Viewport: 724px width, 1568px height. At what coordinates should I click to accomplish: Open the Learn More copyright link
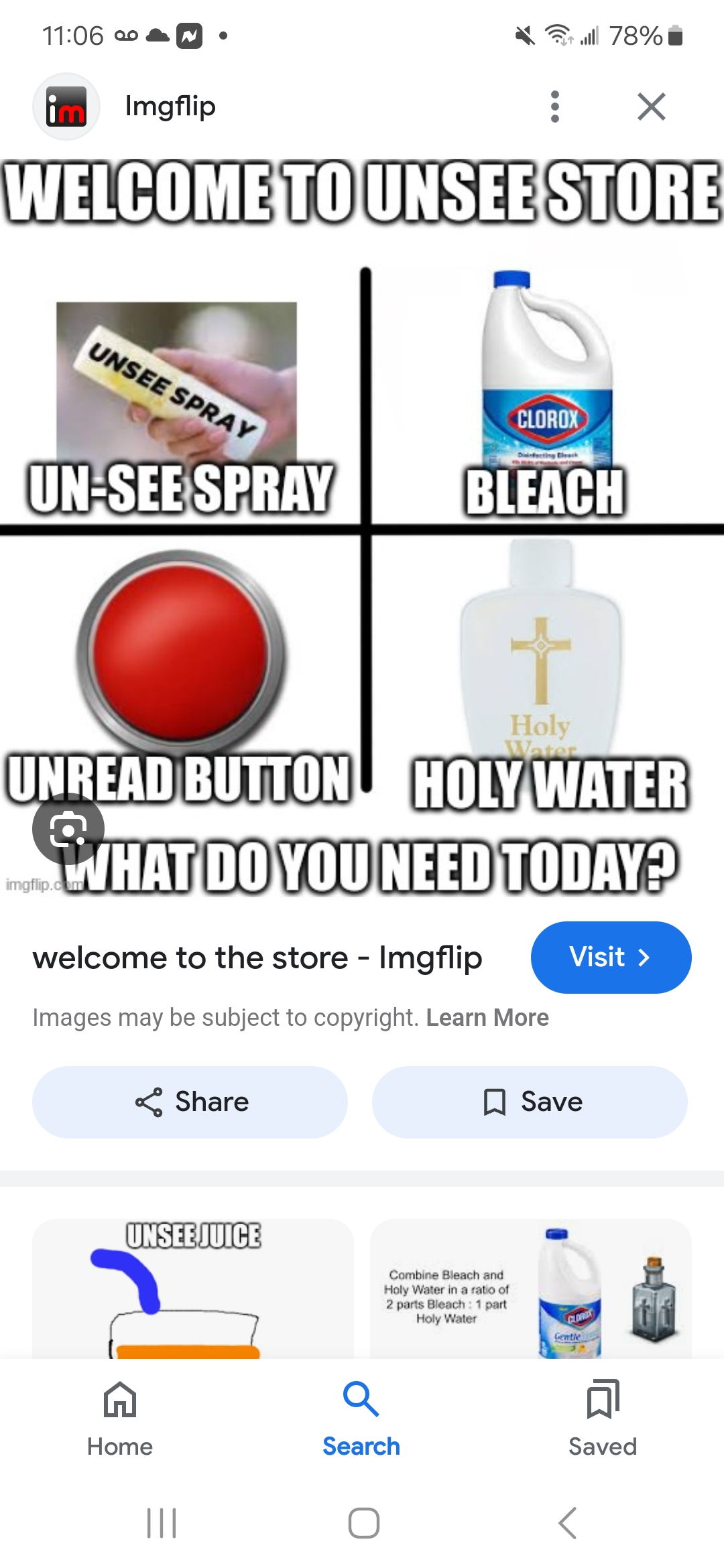coord(487,1018)
